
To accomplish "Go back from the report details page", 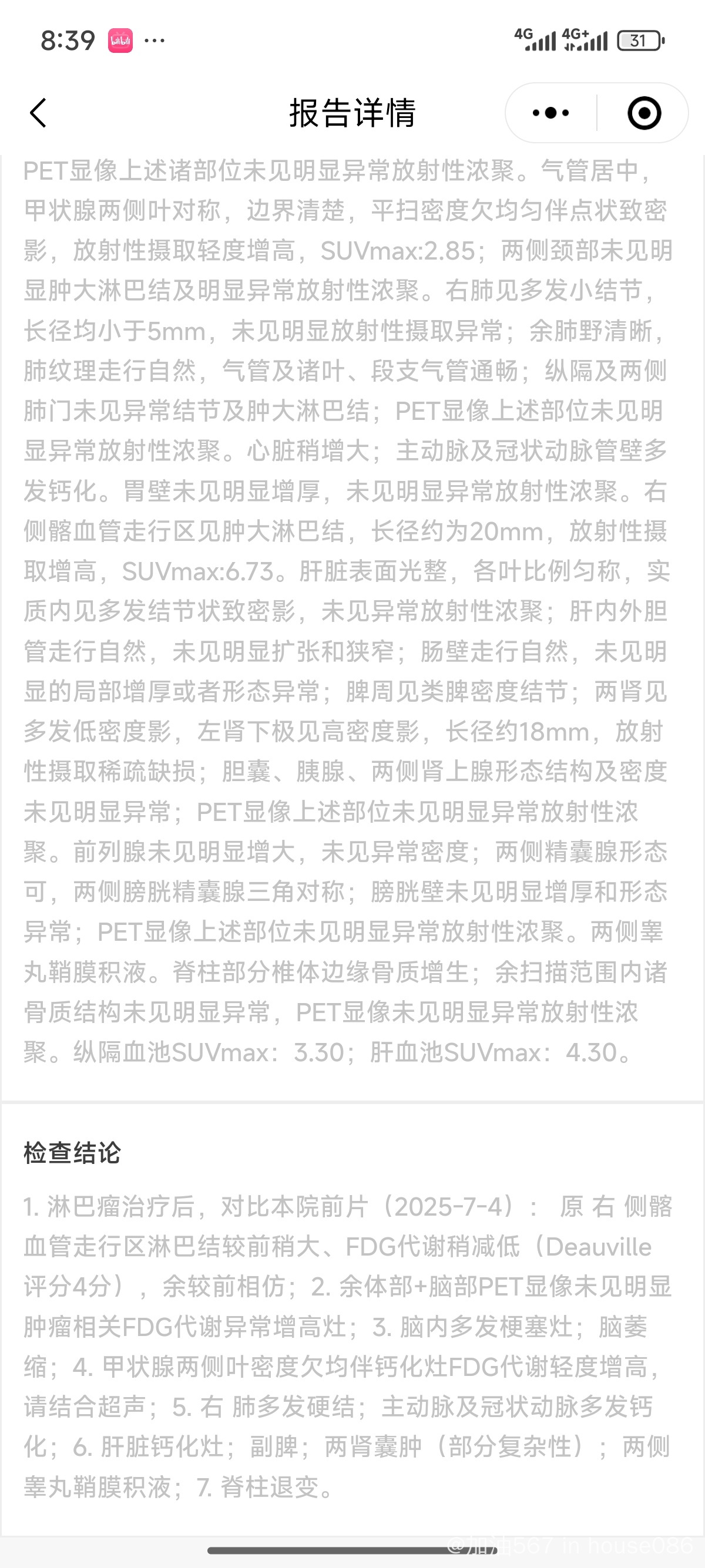I will (x=38, y=113).
